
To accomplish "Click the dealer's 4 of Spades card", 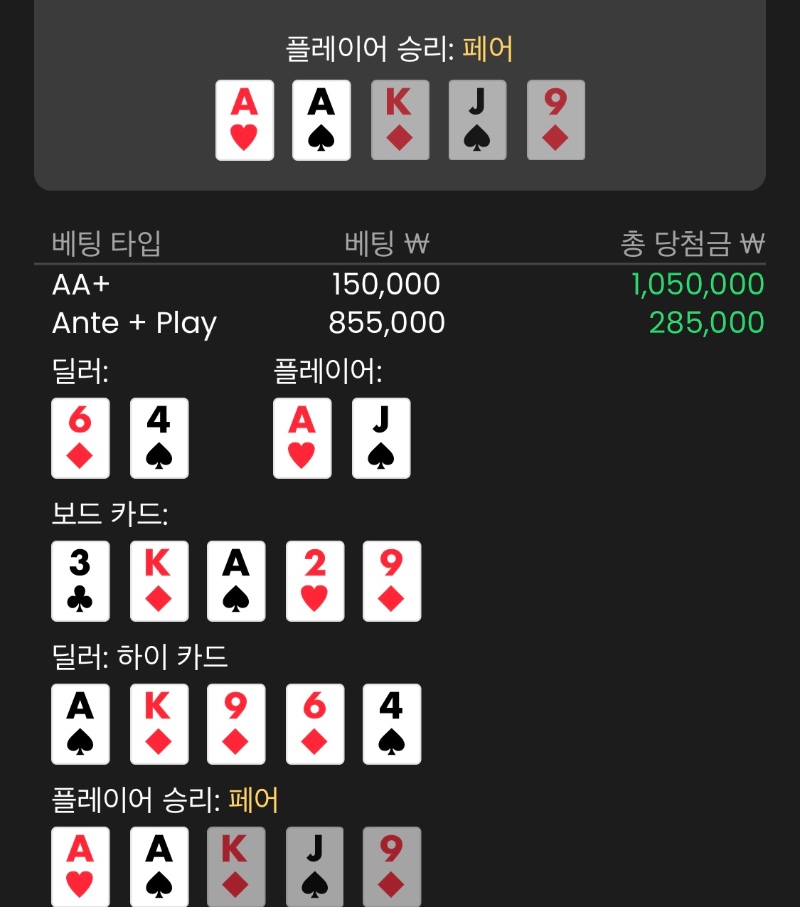I will tap(158, 438).
